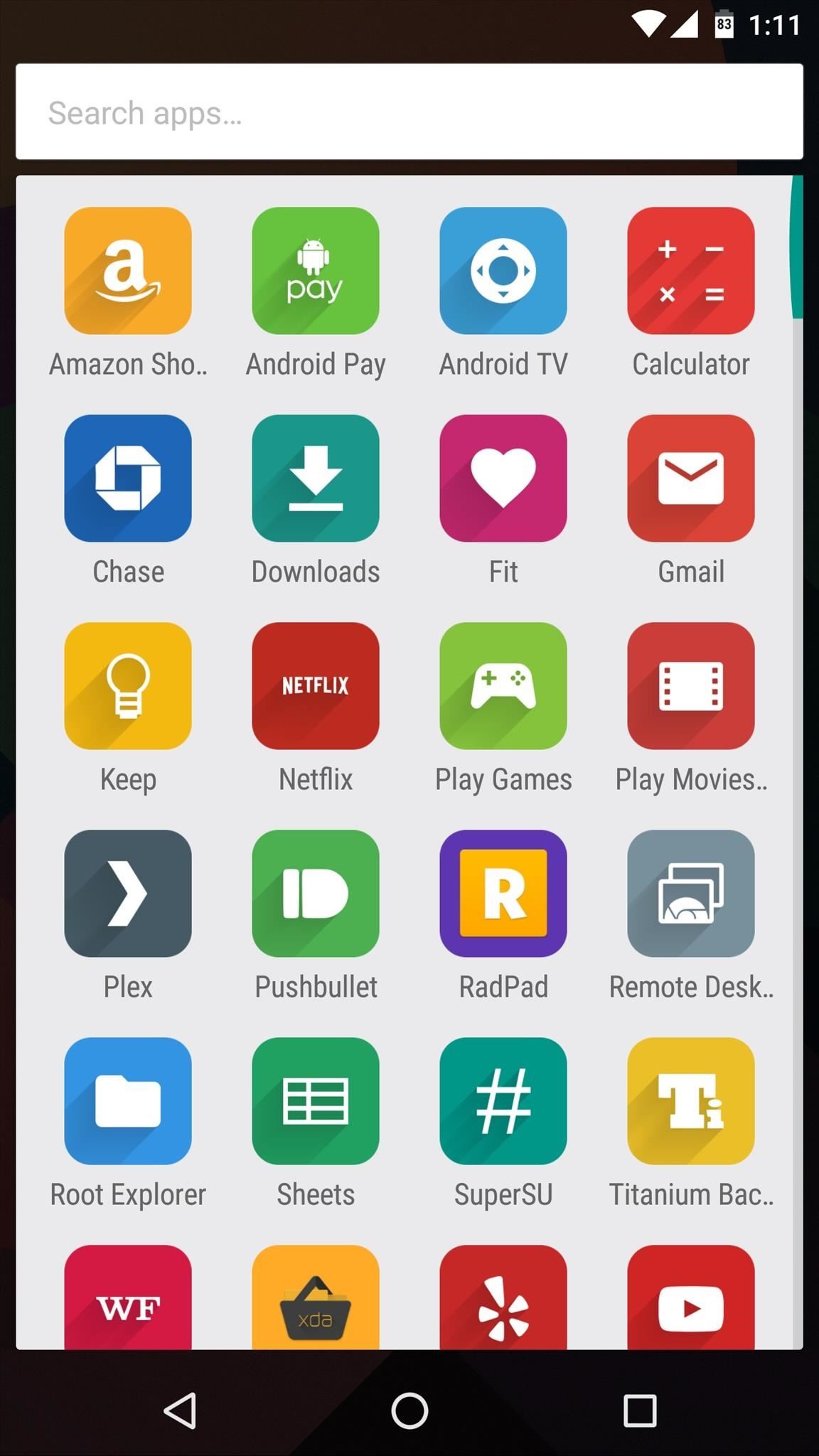The width and height of the screenshot is (819, 1456).
Task: Open SuperSU
Action: pyautogui.click(x=503, y=1101)
